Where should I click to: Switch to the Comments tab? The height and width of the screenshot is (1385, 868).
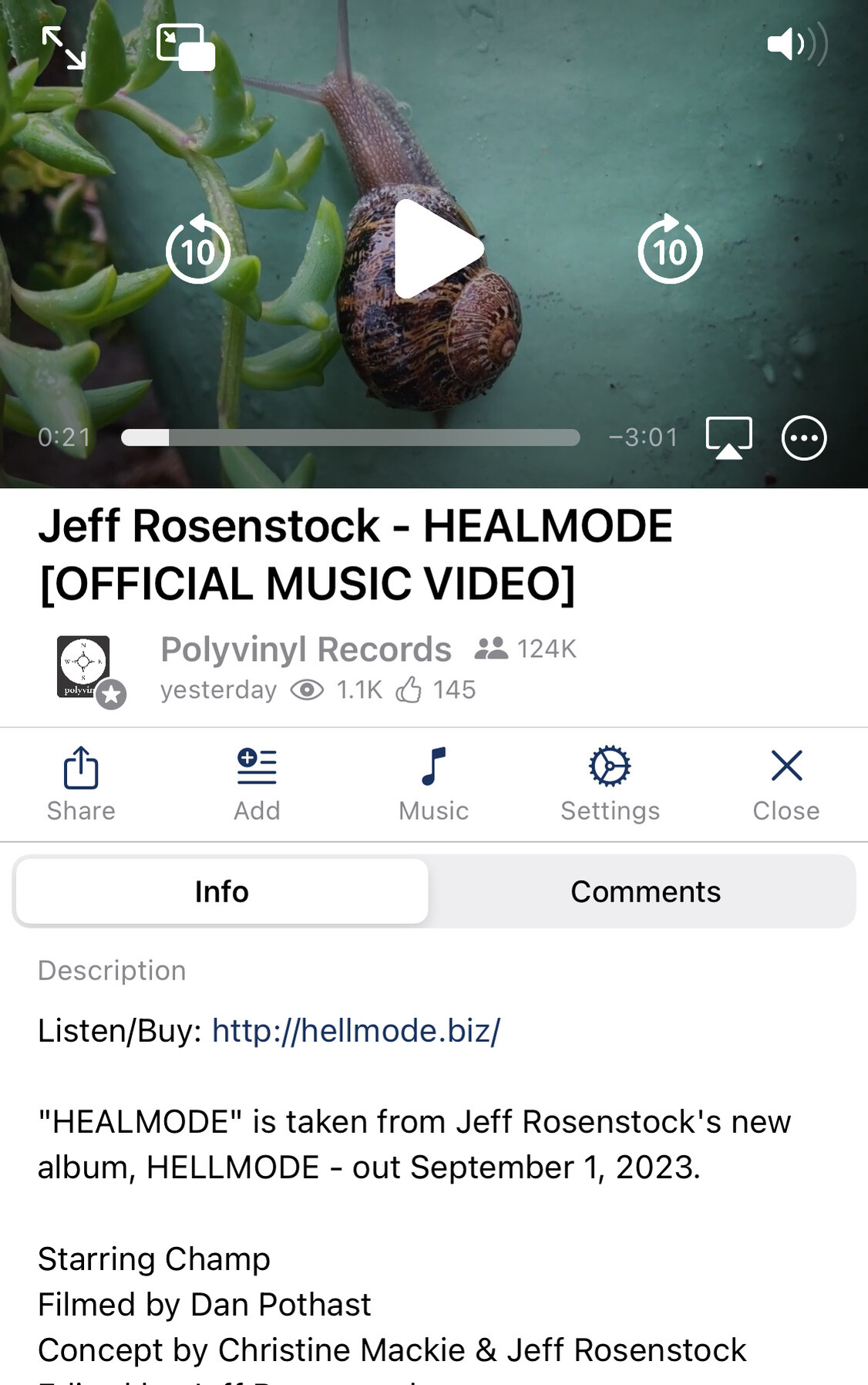pyautogui.click(x=645, y=891)
